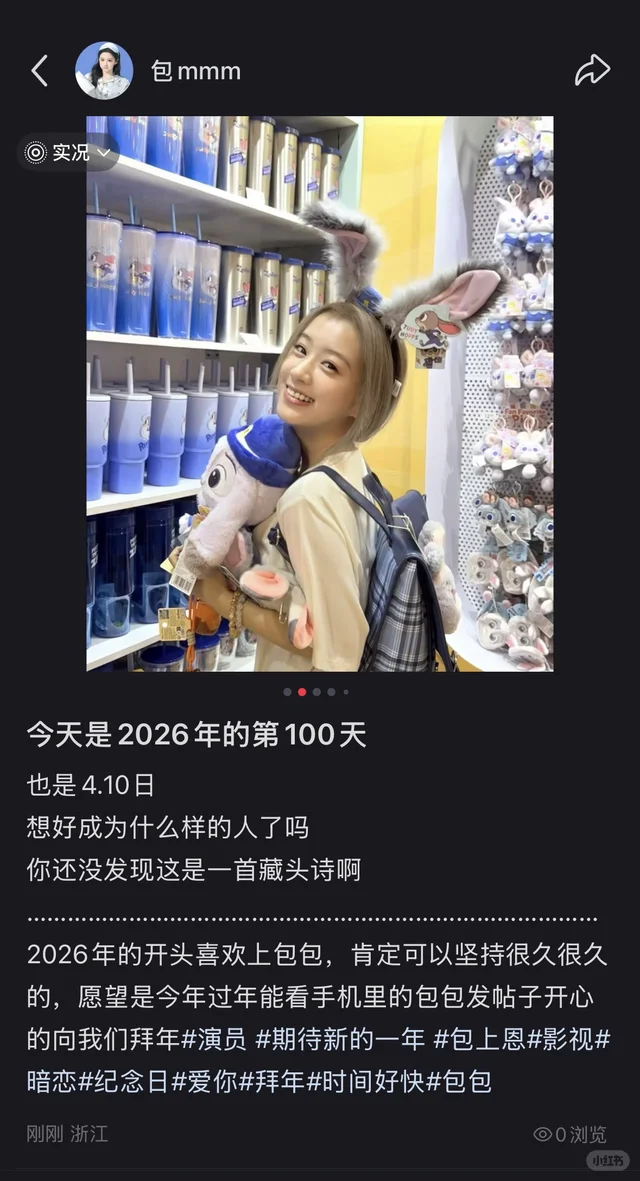640x1181 pixels.
Task: Visit 包mmm's profile via the username
Action: (196, 71)
